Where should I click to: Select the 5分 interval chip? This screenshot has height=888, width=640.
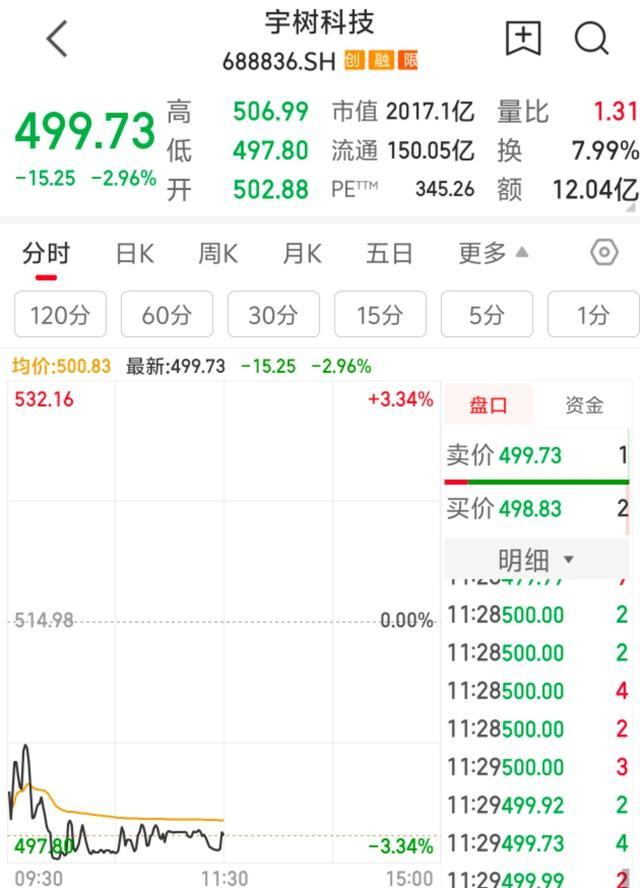point(487,314)
